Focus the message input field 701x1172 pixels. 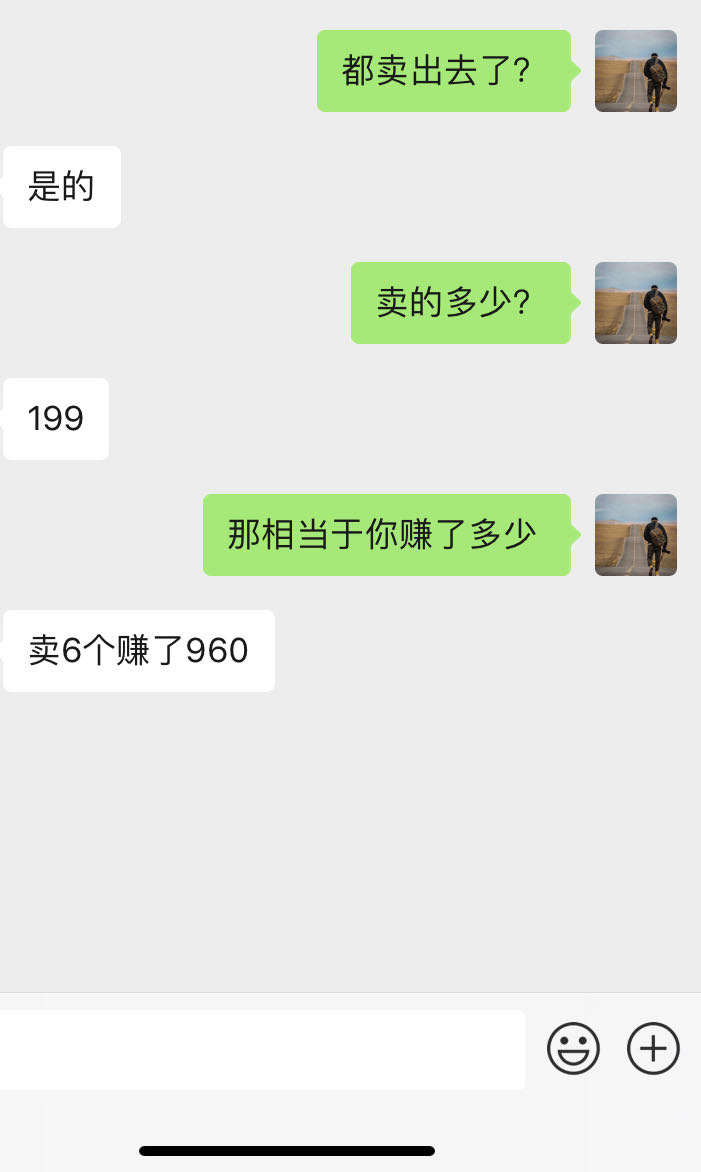tap(260, 1049)
